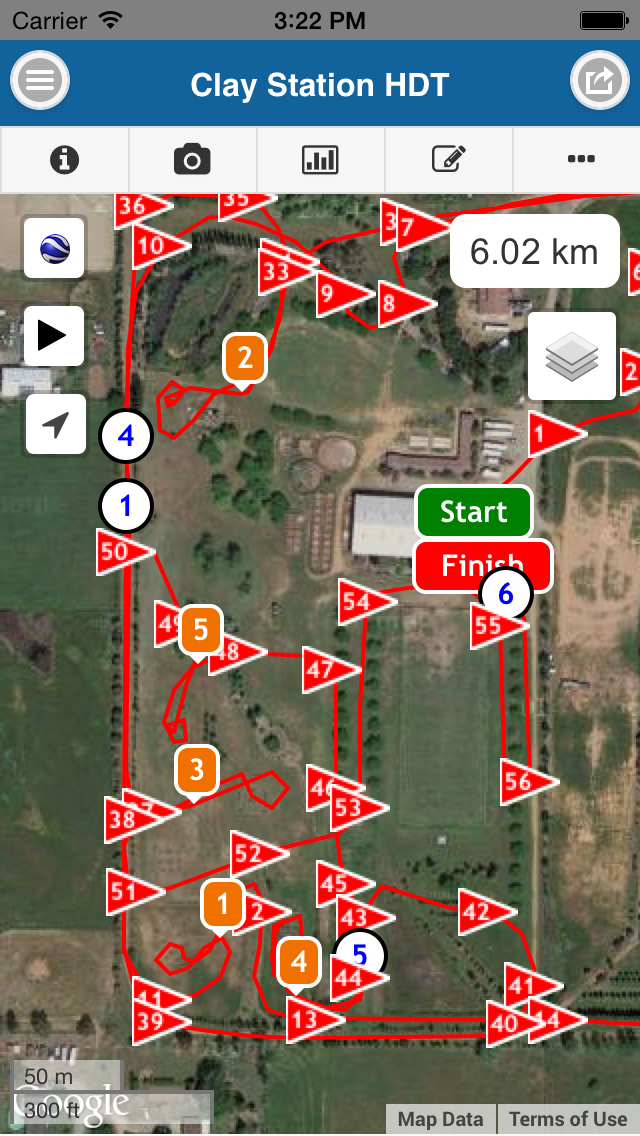Screen dimensions: 640x1136
Task: Select orange waypoint marker 3
Action: point(196,770)
